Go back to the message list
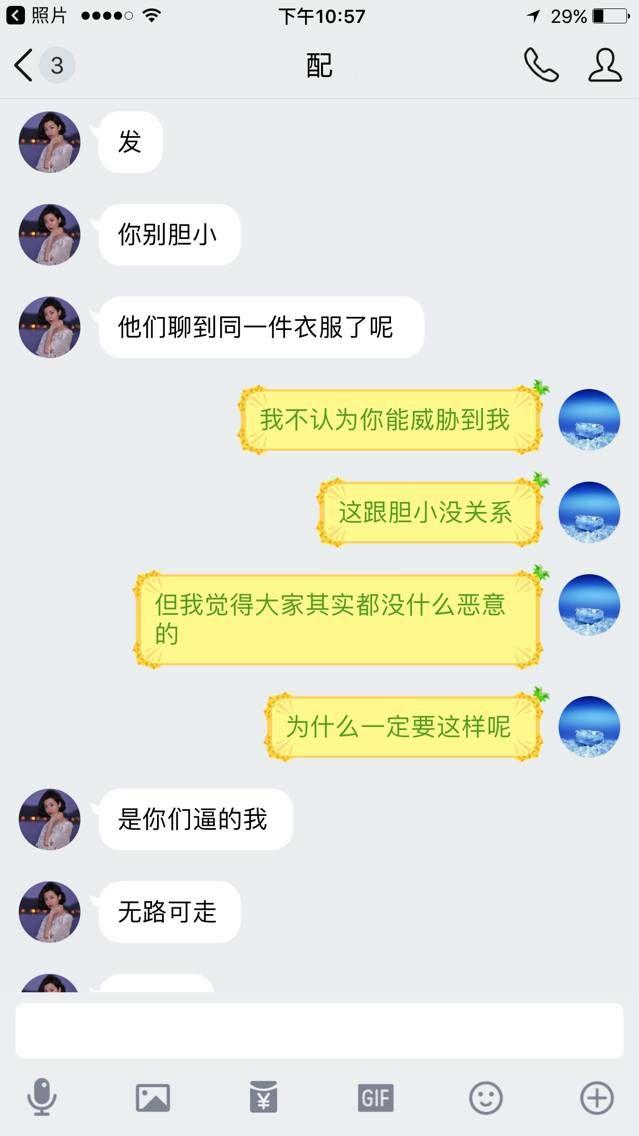 click(x=43, y=66)
